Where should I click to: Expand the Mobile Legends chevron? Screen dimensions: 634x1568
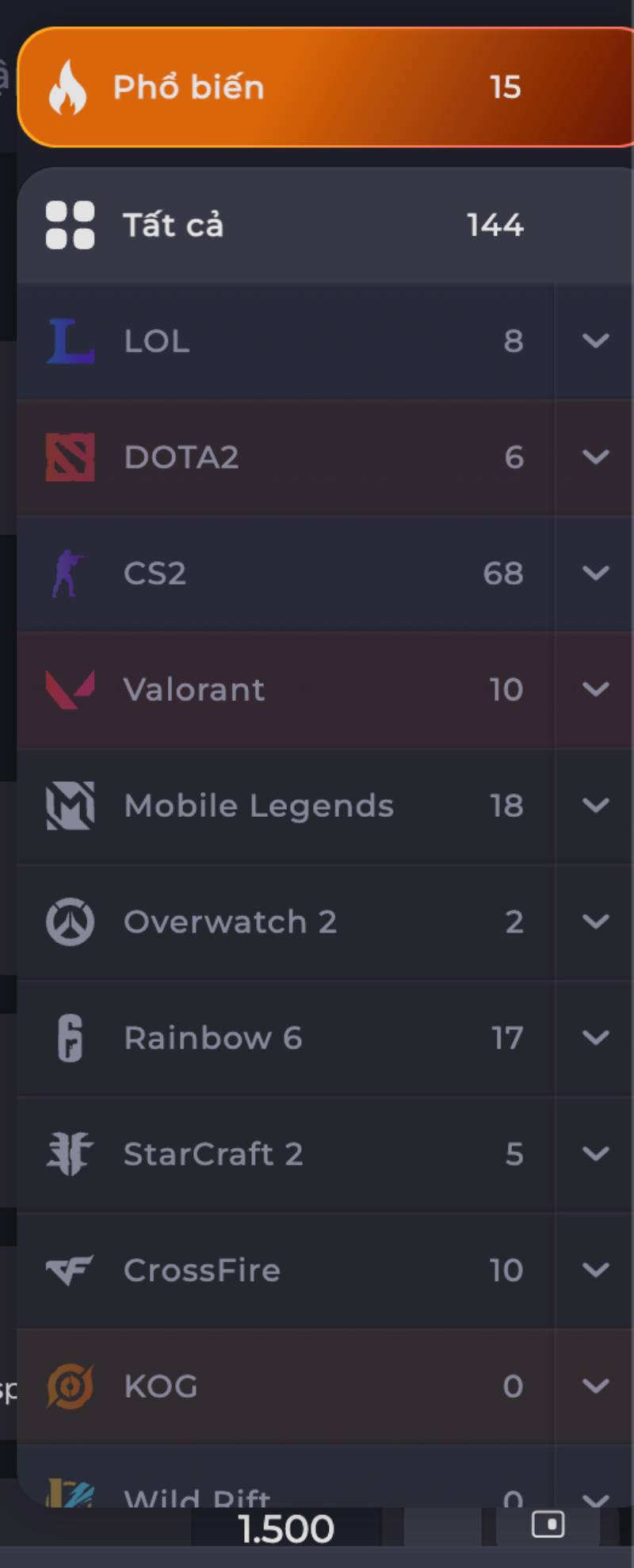pos(595,806)
